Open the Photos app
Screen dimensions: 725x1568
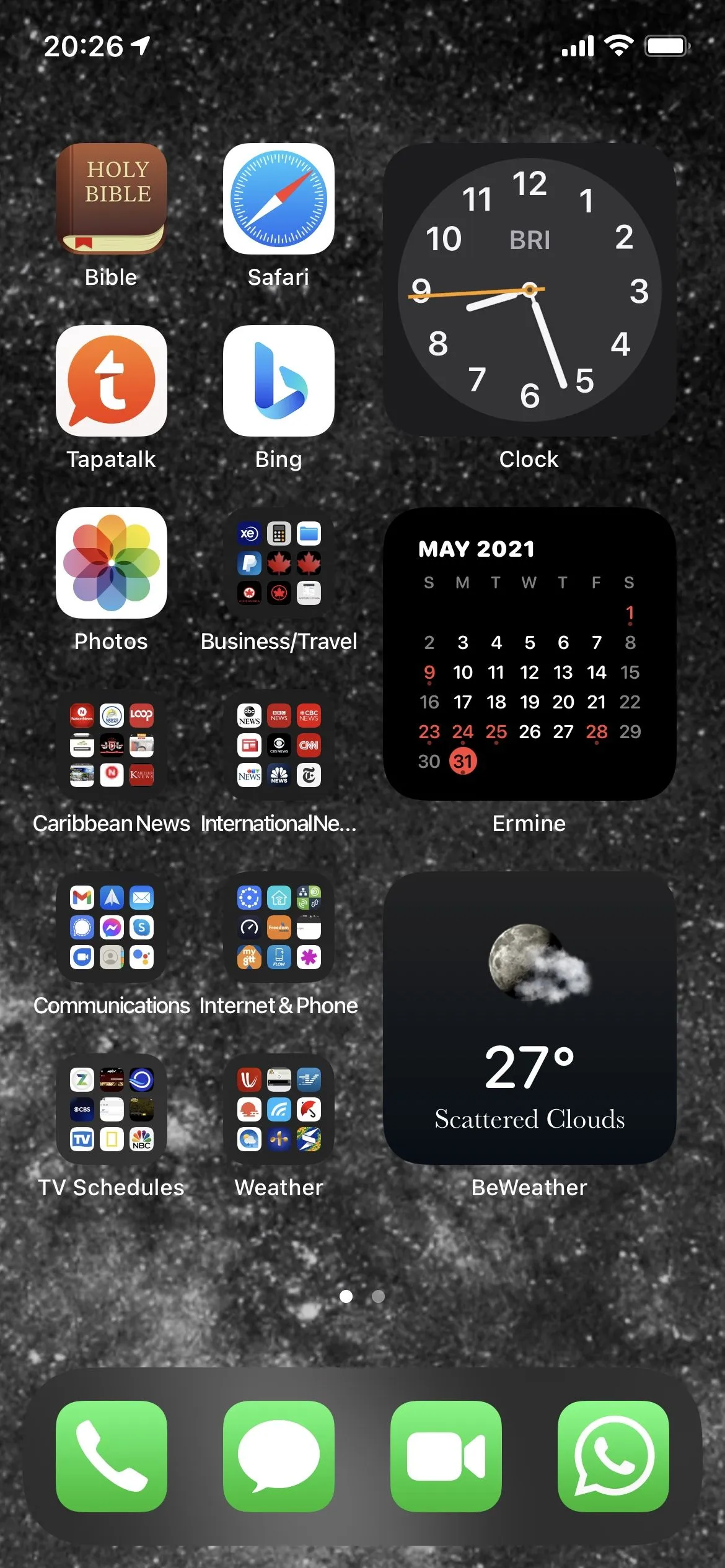112,563
